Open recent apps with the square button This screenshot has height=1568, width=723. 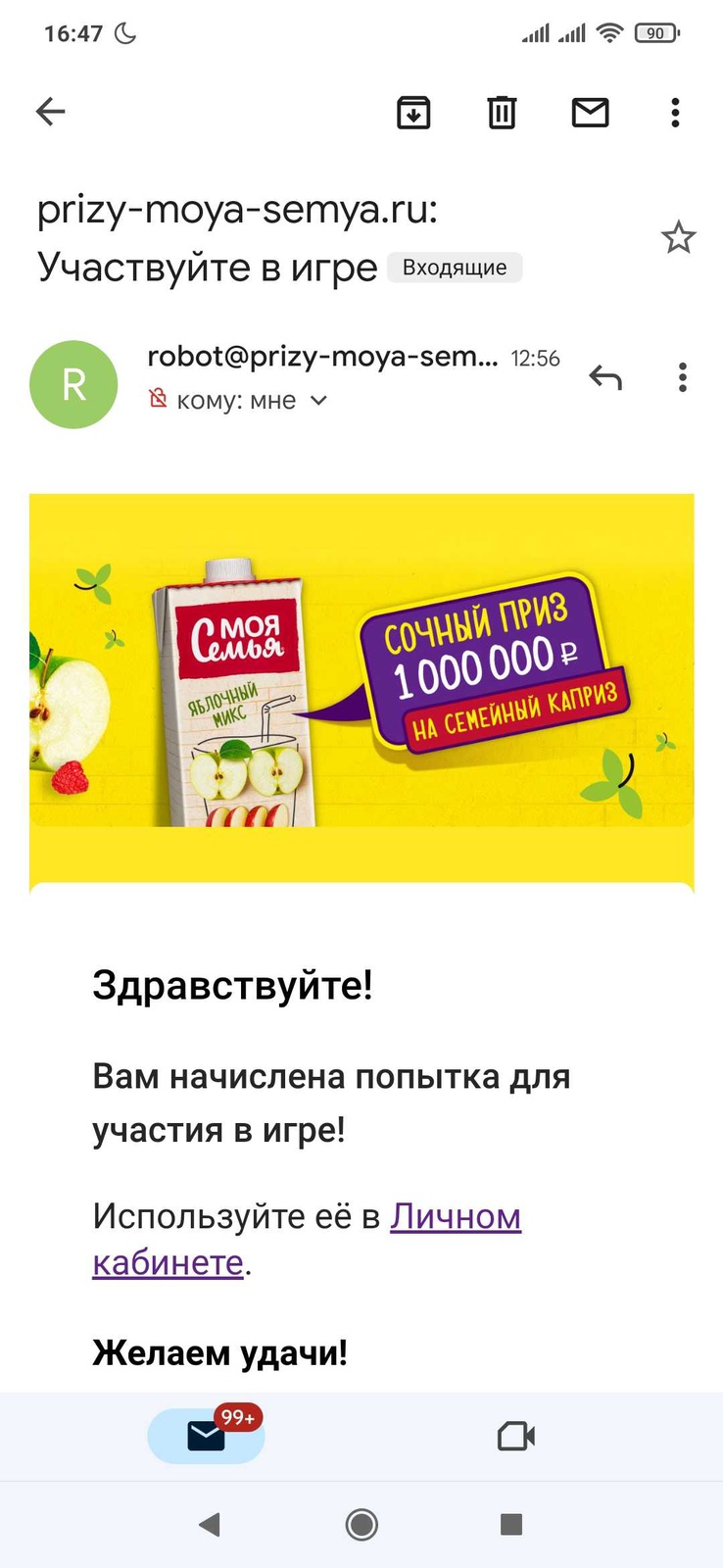[510, 1524]
